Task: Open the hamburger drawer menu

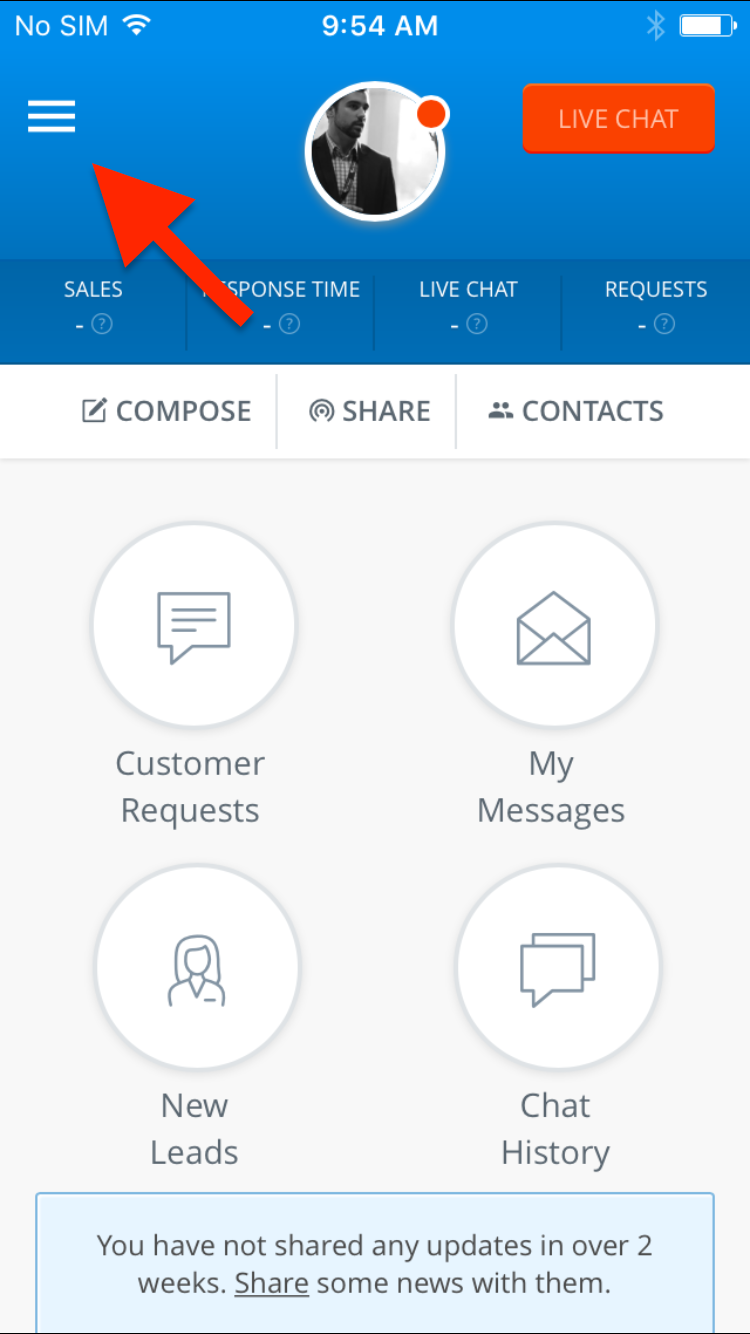Action: (51, 117)
